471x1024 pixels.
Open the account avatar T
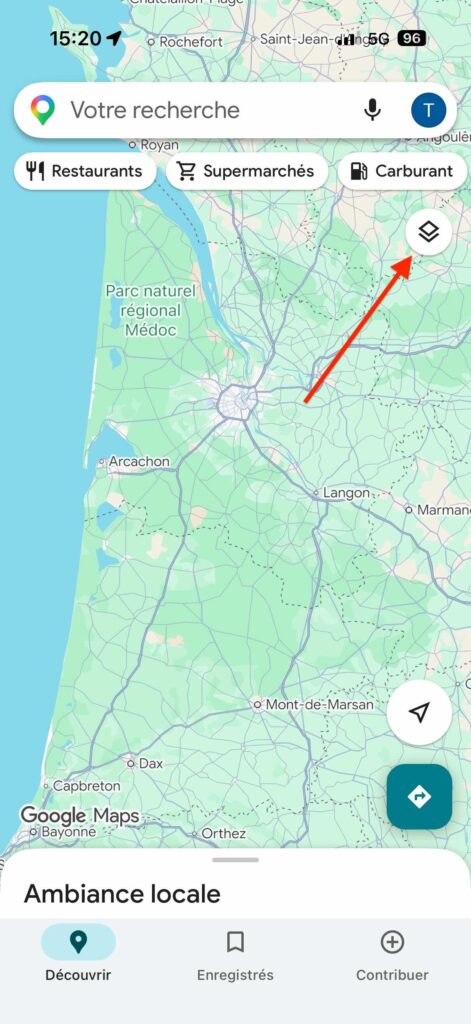coord(429,110)
